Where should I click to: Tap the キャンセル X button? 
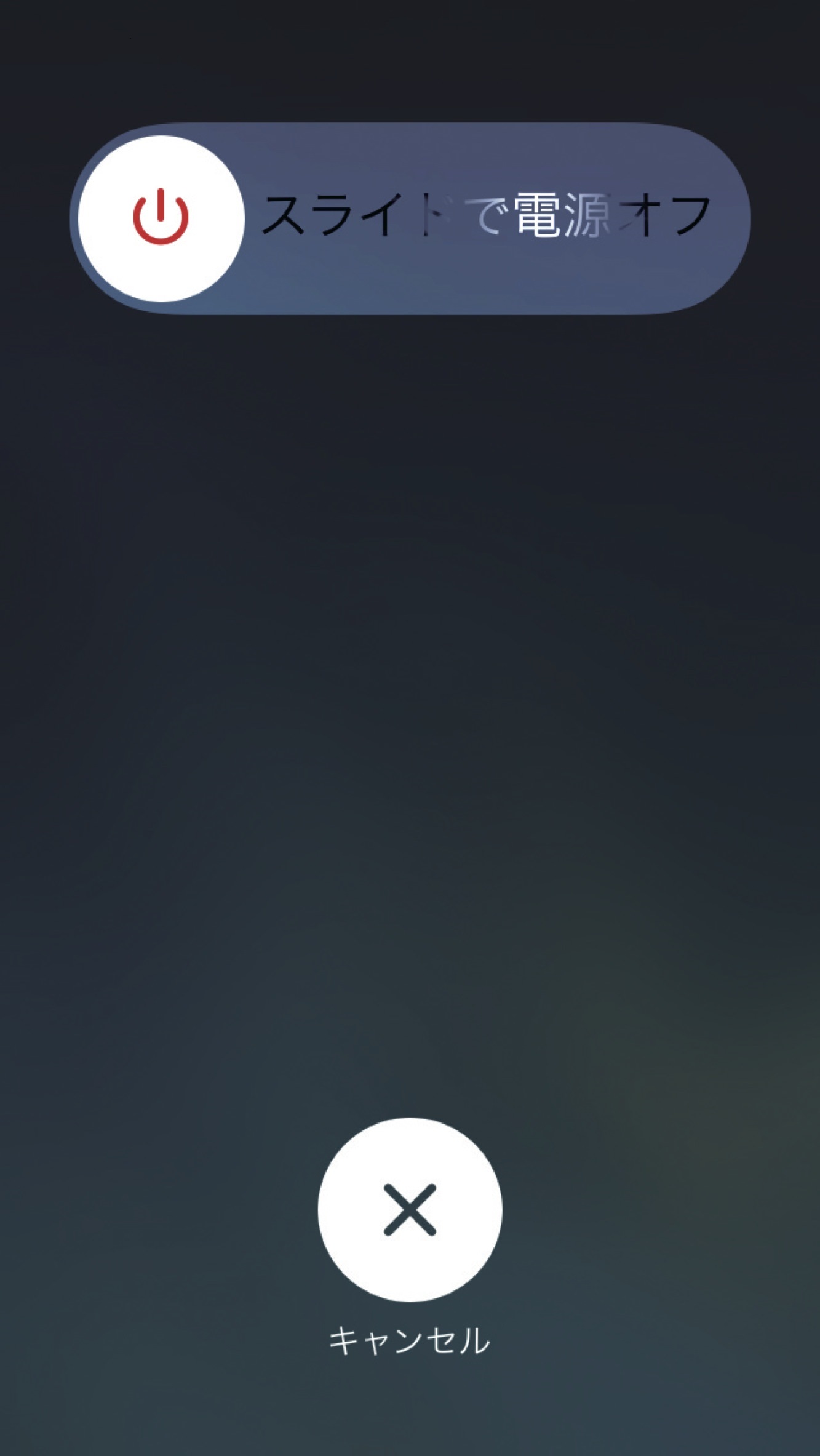[x=410, y=1209]
